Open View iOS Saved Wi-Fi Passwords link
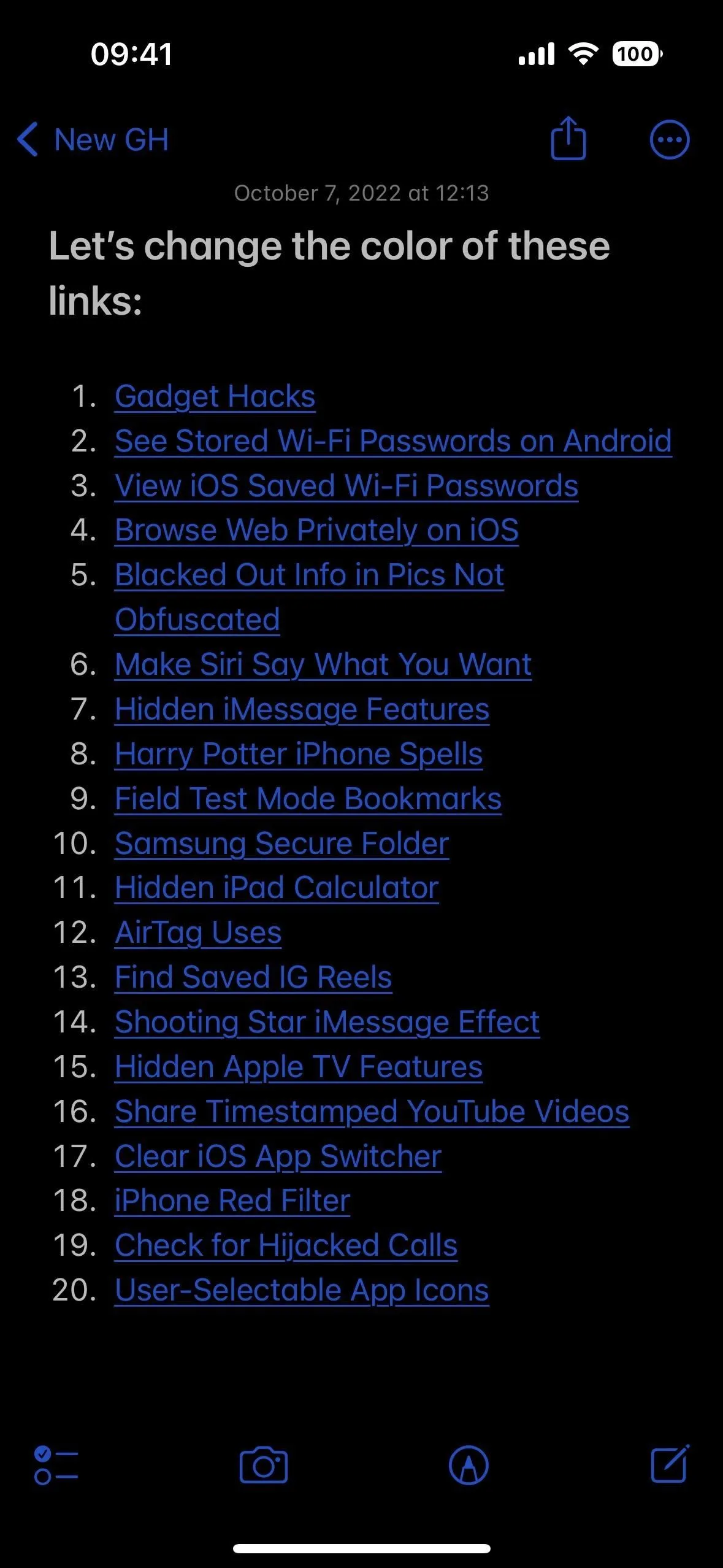This screenshot has height=1568, width=723. click(346, 486)
